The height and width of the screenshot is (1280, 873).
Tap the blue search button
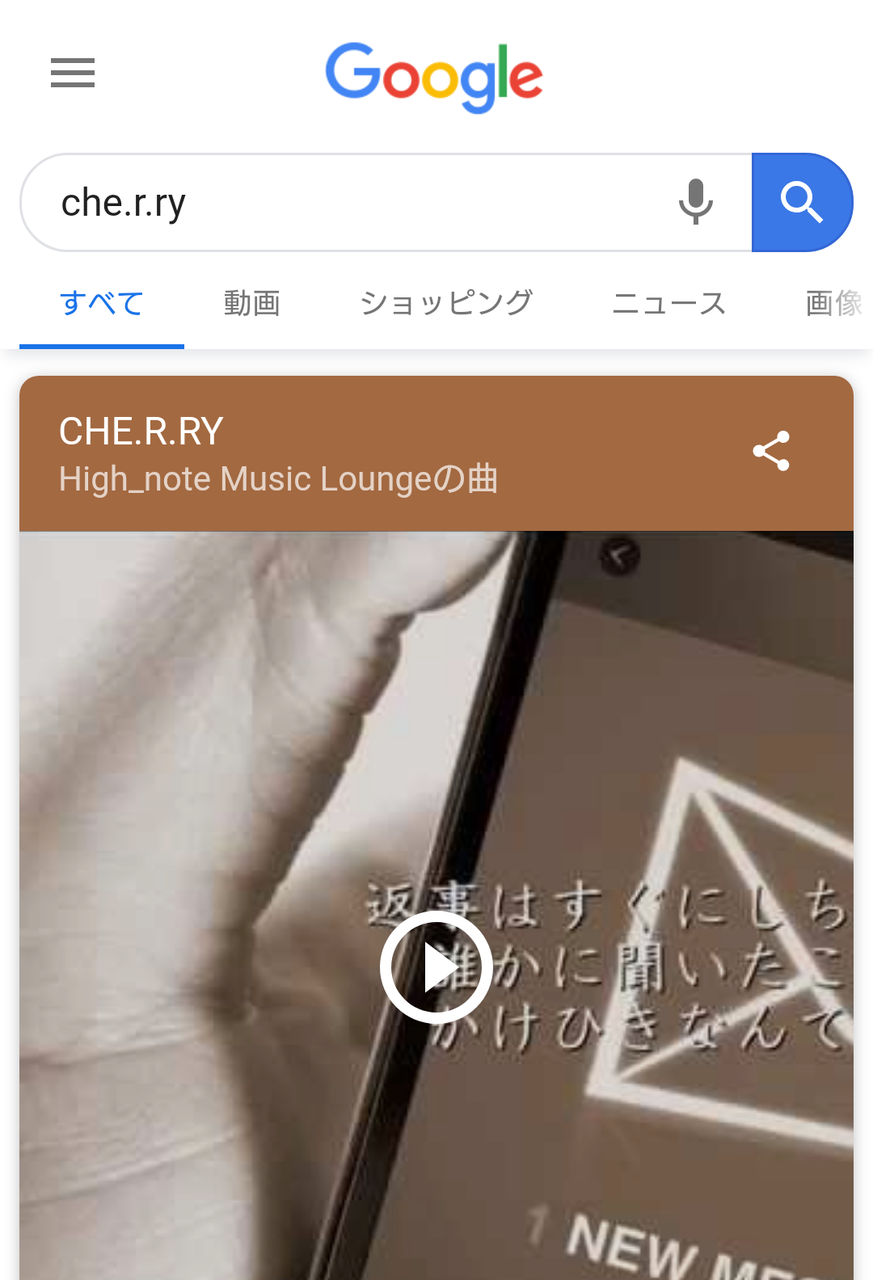(802, 202)
